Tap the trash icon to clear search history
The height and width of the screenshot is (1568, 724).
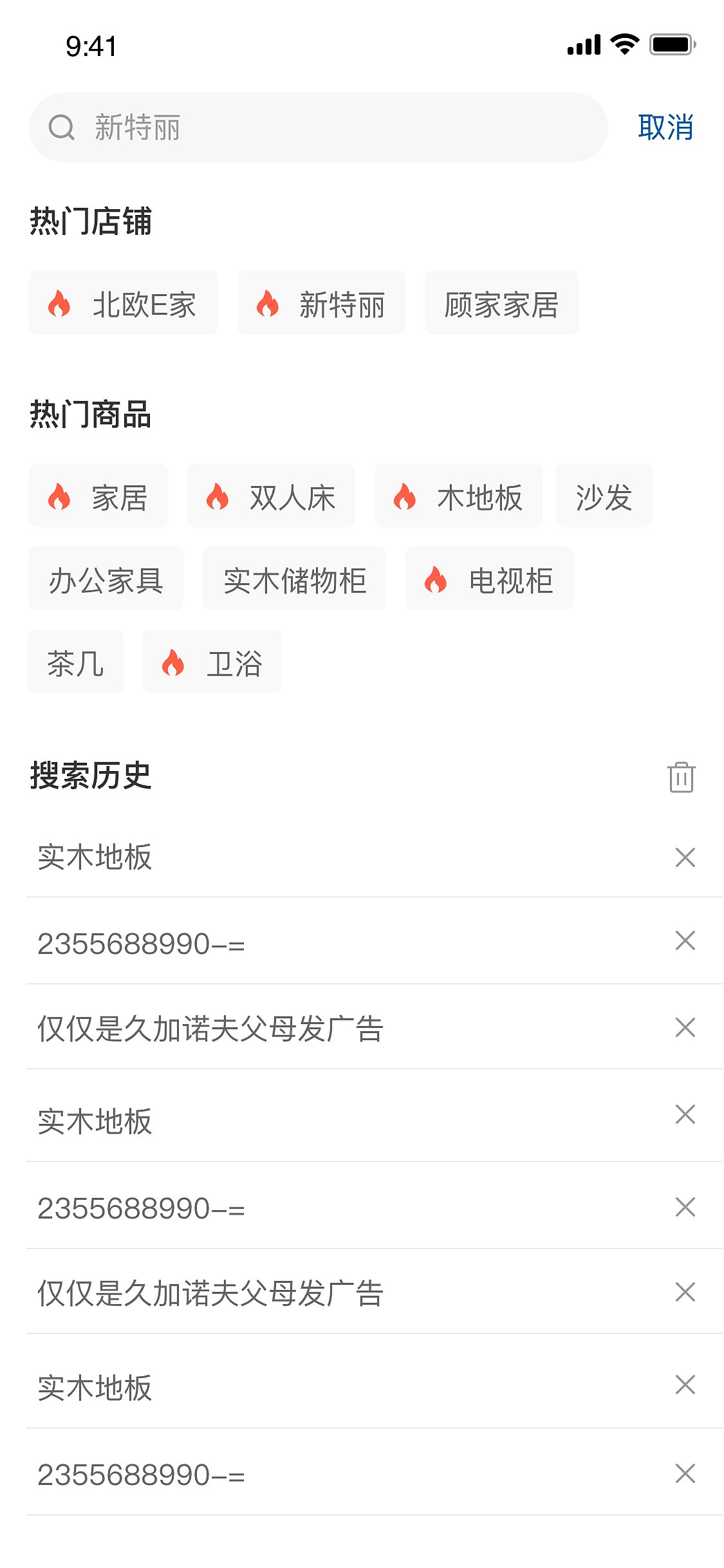click(x=682, y=777)
